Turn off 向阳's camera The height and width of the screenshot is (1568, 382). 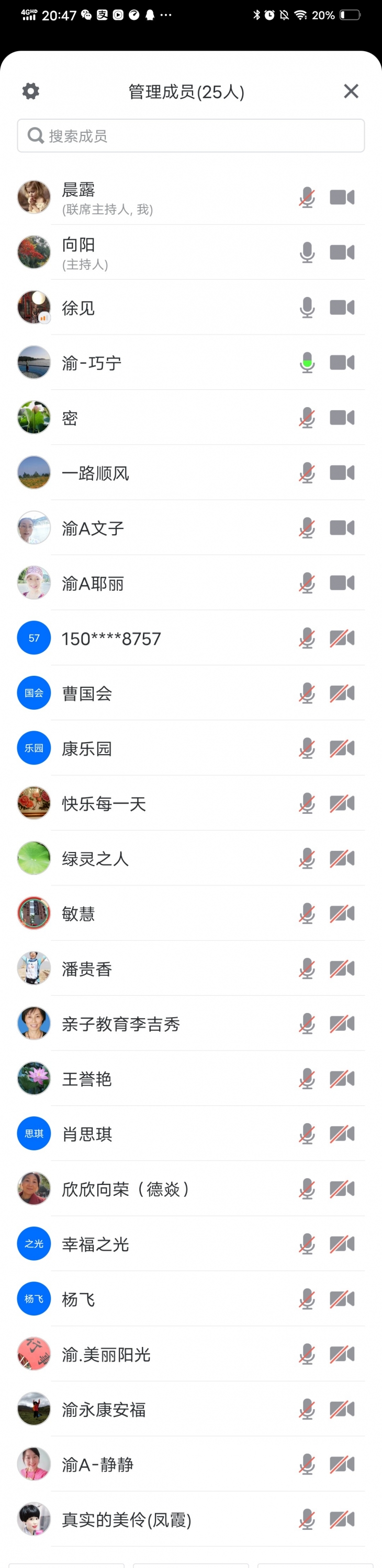click(x=342, y=252)
